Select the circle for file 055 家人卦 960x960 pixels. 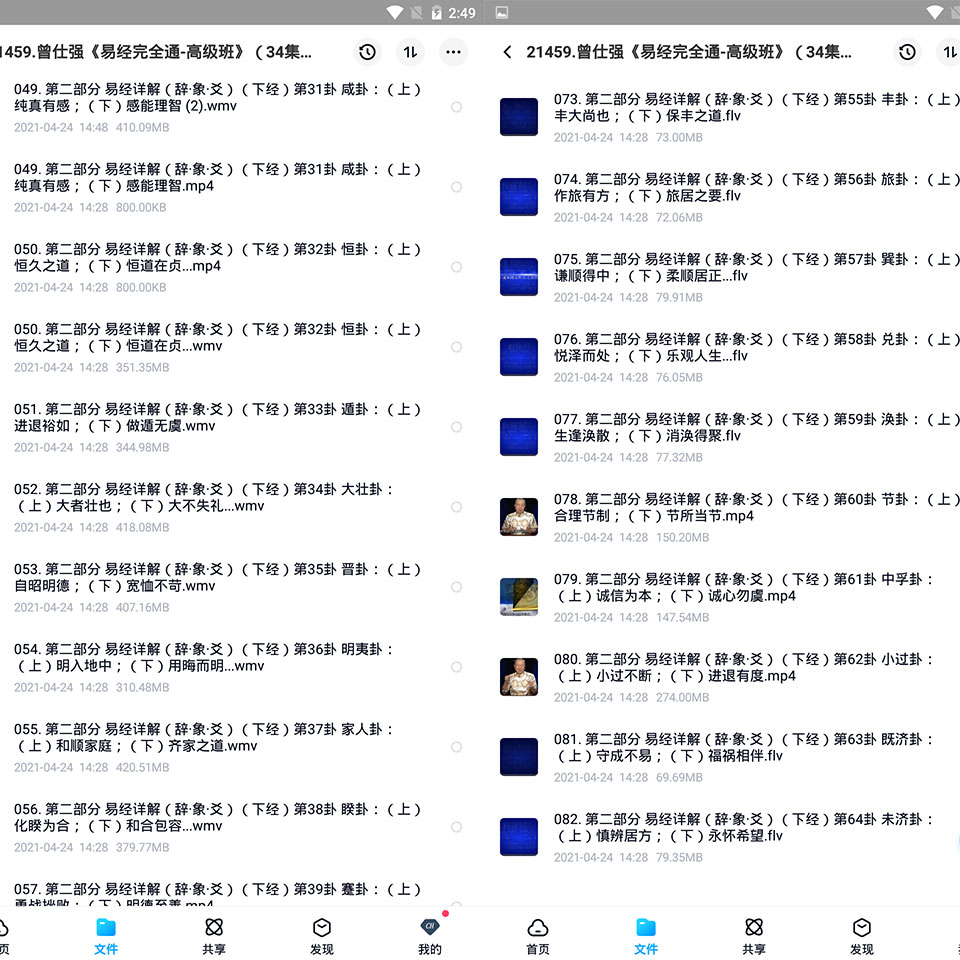[456, 747]
